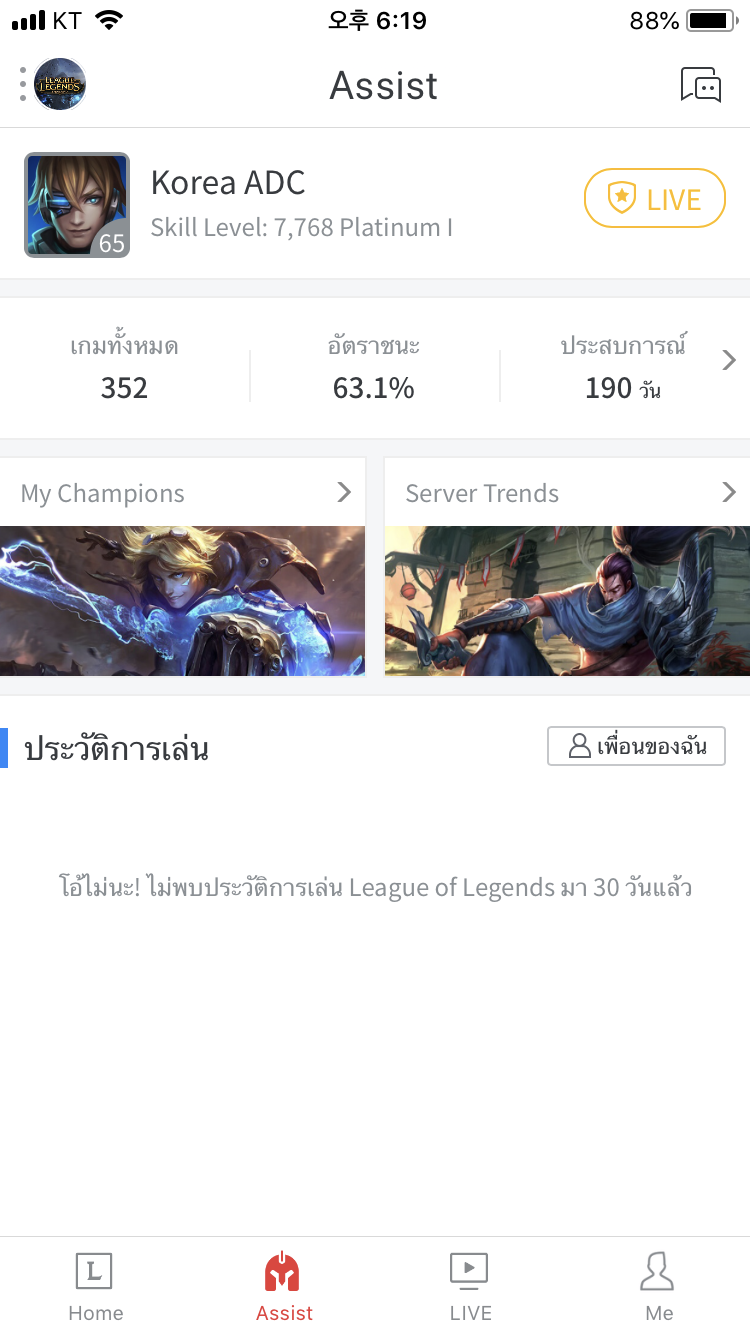Open the Korea ADC profile avatar

[77, 205]
